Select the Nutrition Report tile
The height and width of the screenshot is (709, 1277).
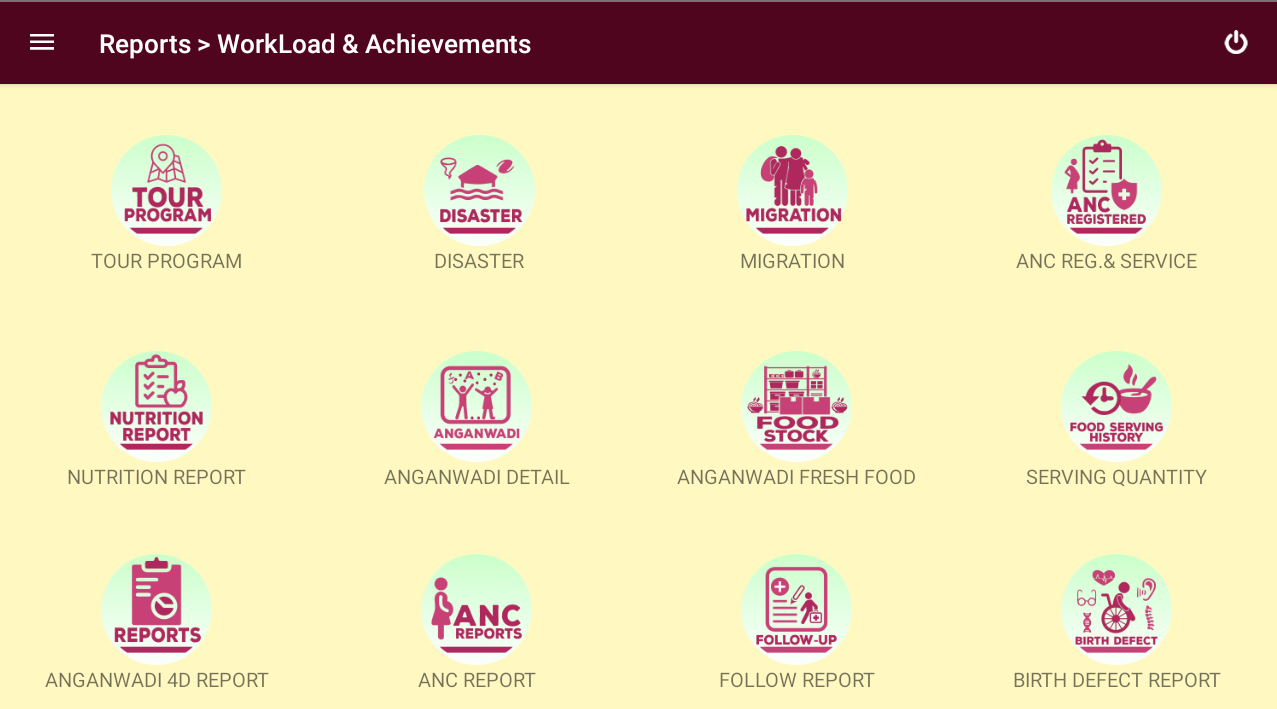tap(156, 406)
